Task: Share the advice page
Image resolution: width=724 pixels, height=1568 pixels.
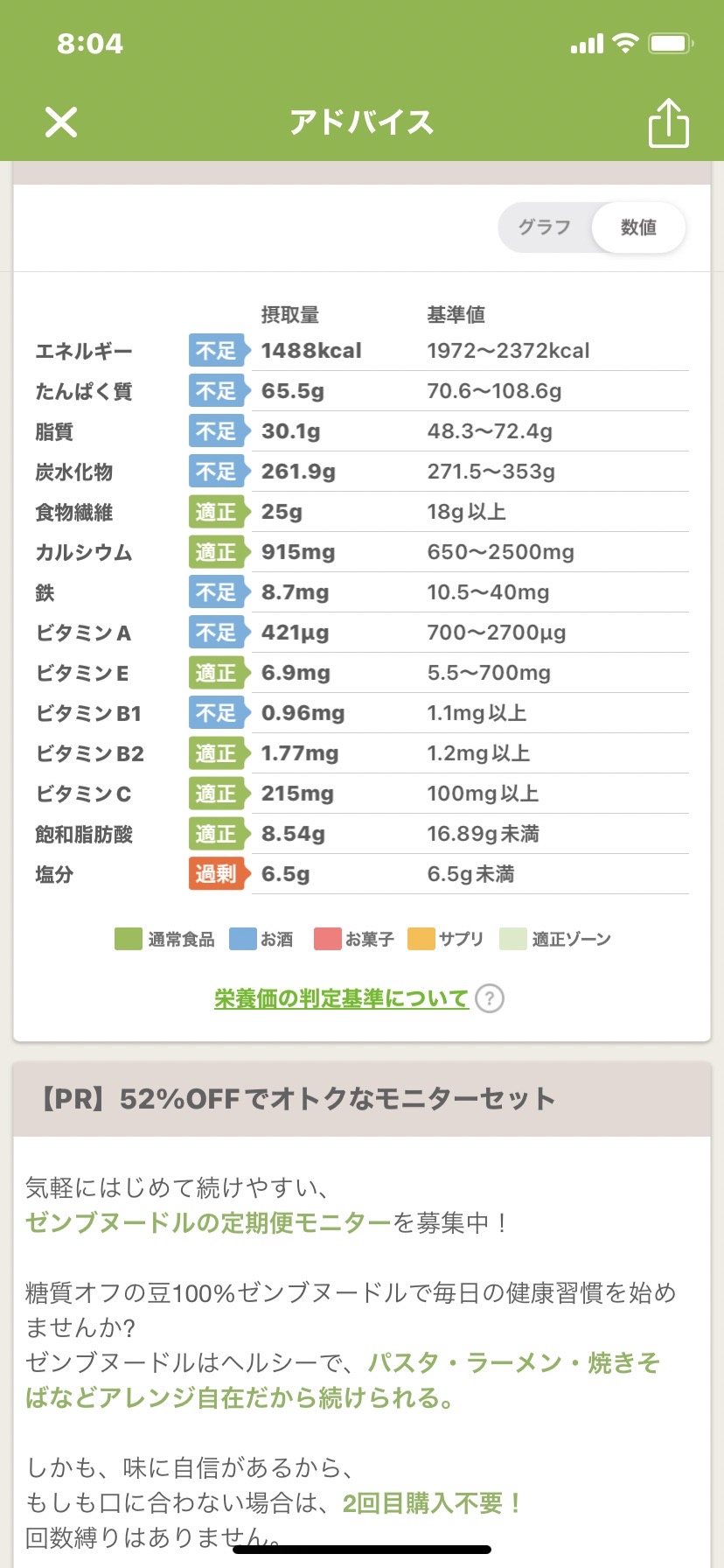Action: [x=669, y=122]
